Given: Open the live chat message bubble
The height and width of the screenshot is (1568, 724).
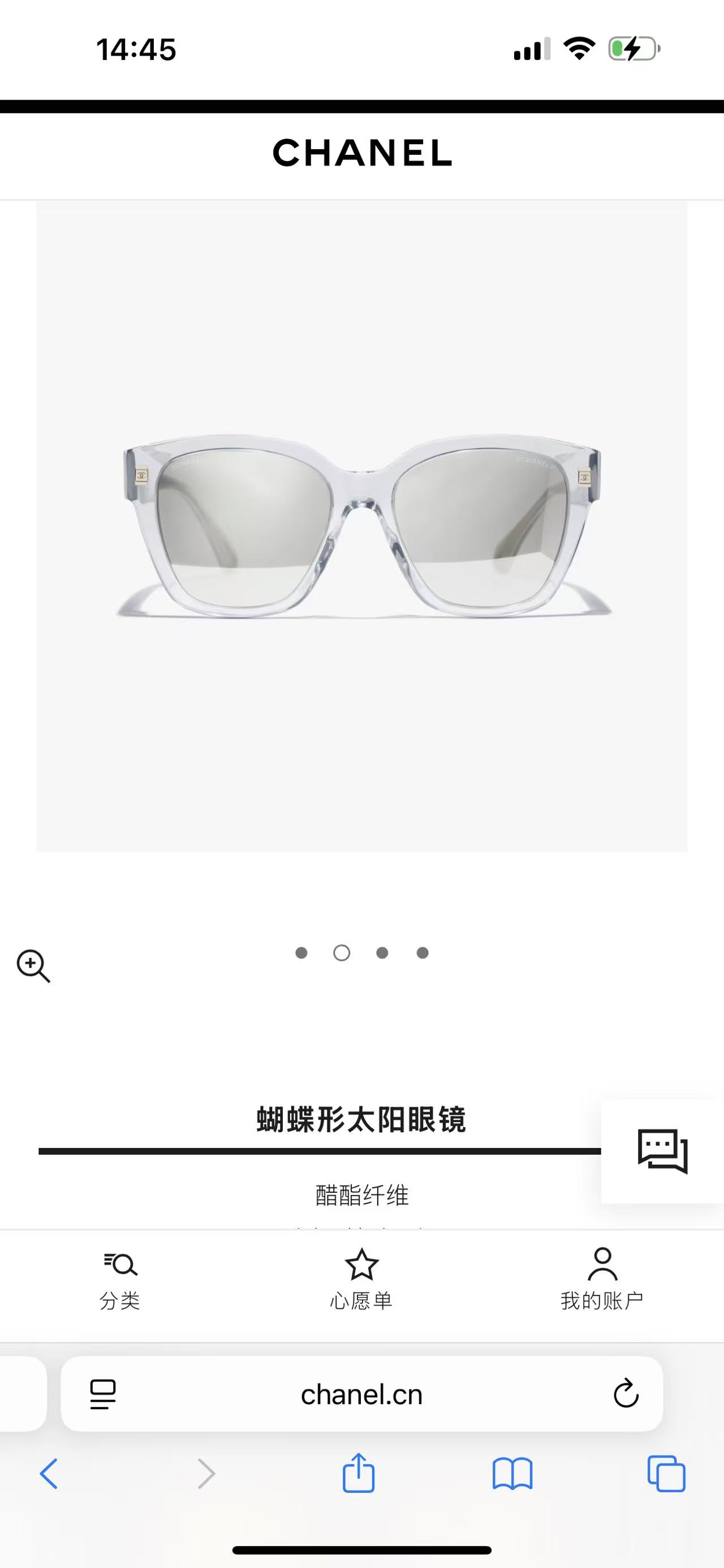Looking at the screenshot, I should tap(662, 1150).
